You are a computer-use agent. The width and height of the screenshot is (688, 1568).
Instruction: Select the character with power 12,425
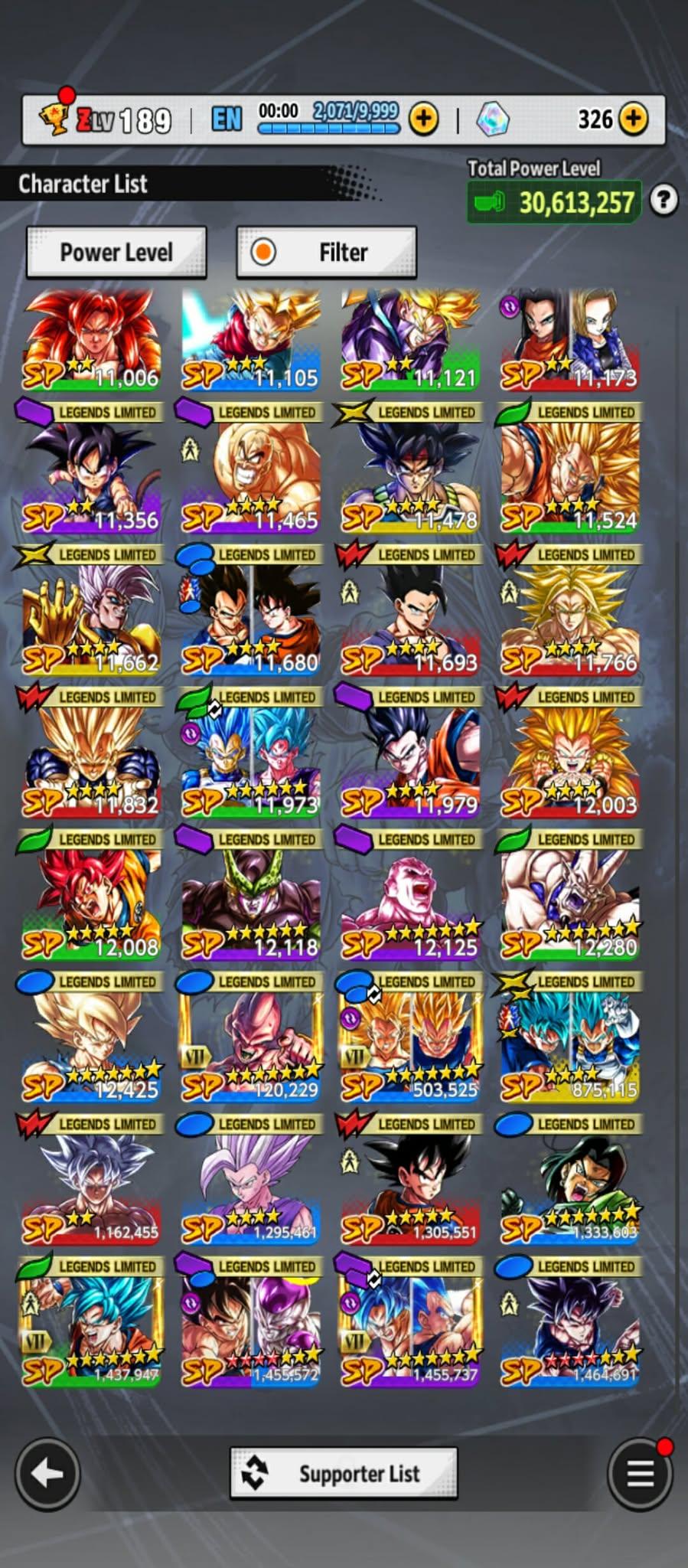click(91, 1044)
